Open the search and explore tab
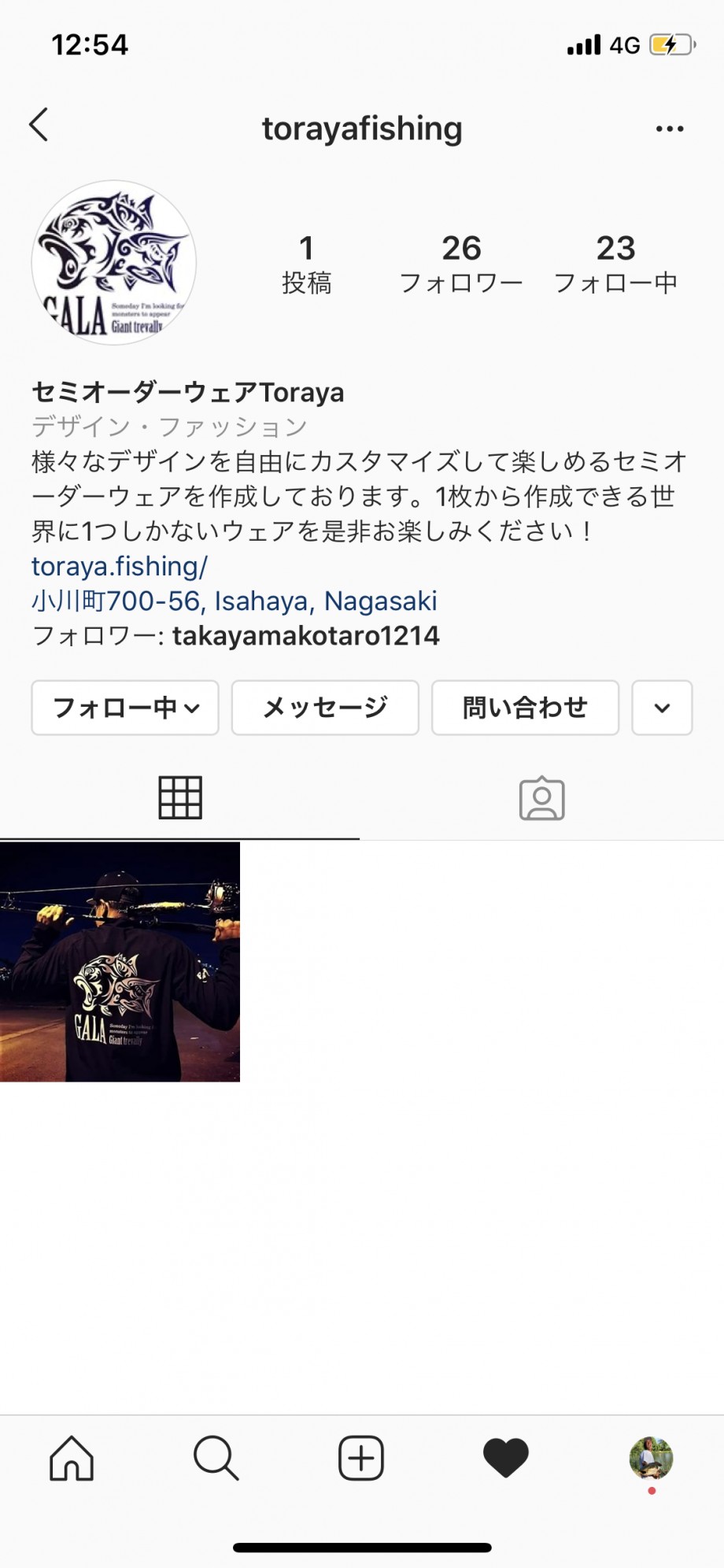Image resolution: width=724 pixels, height=1568 pixels. click(216, 1458)
